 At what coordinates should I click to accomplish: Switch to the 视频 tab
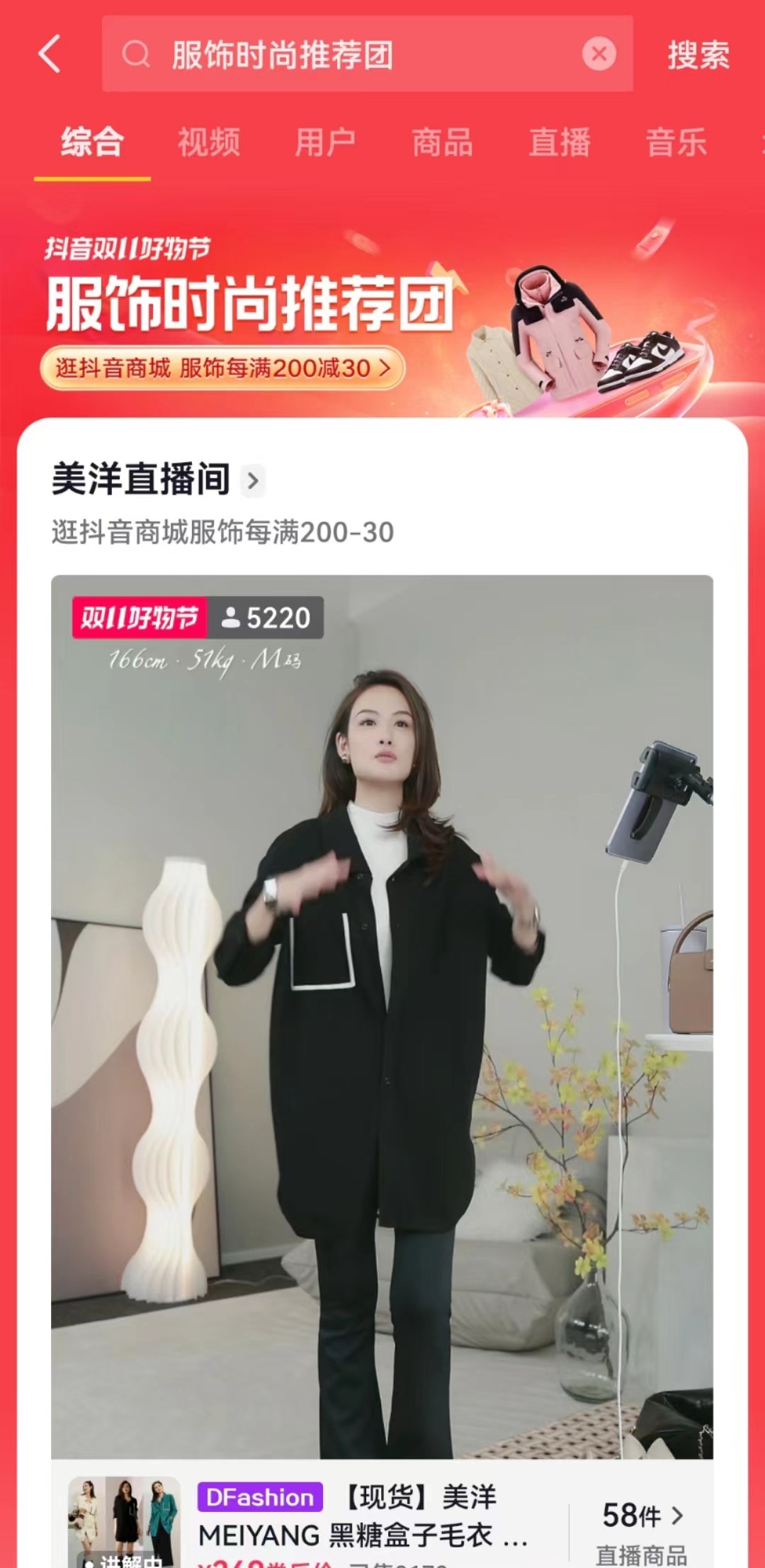coord(209,142)
